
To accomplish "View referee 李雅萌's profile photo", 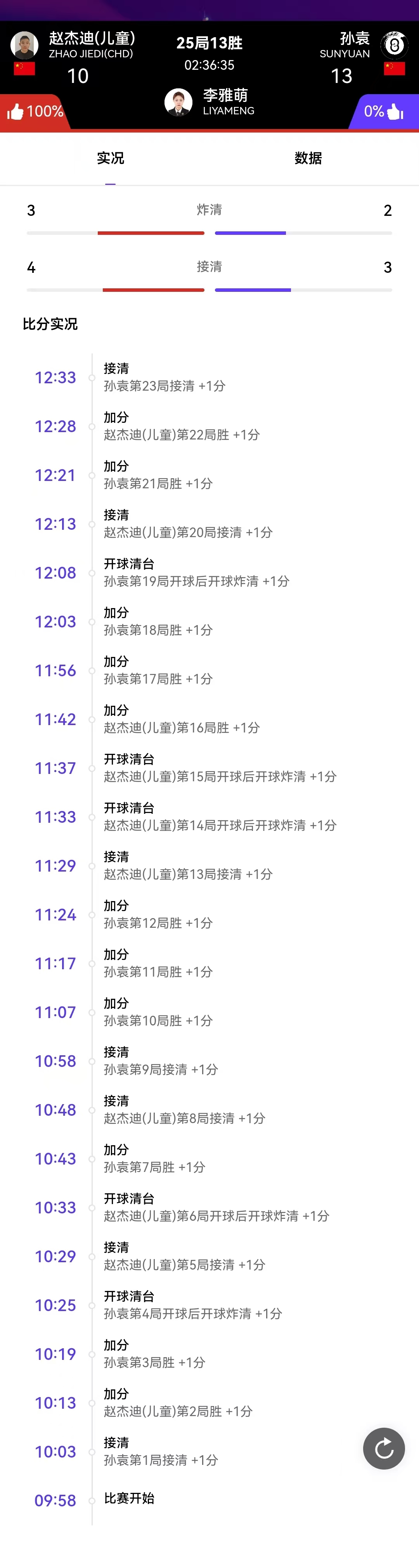I will [178, 102].
